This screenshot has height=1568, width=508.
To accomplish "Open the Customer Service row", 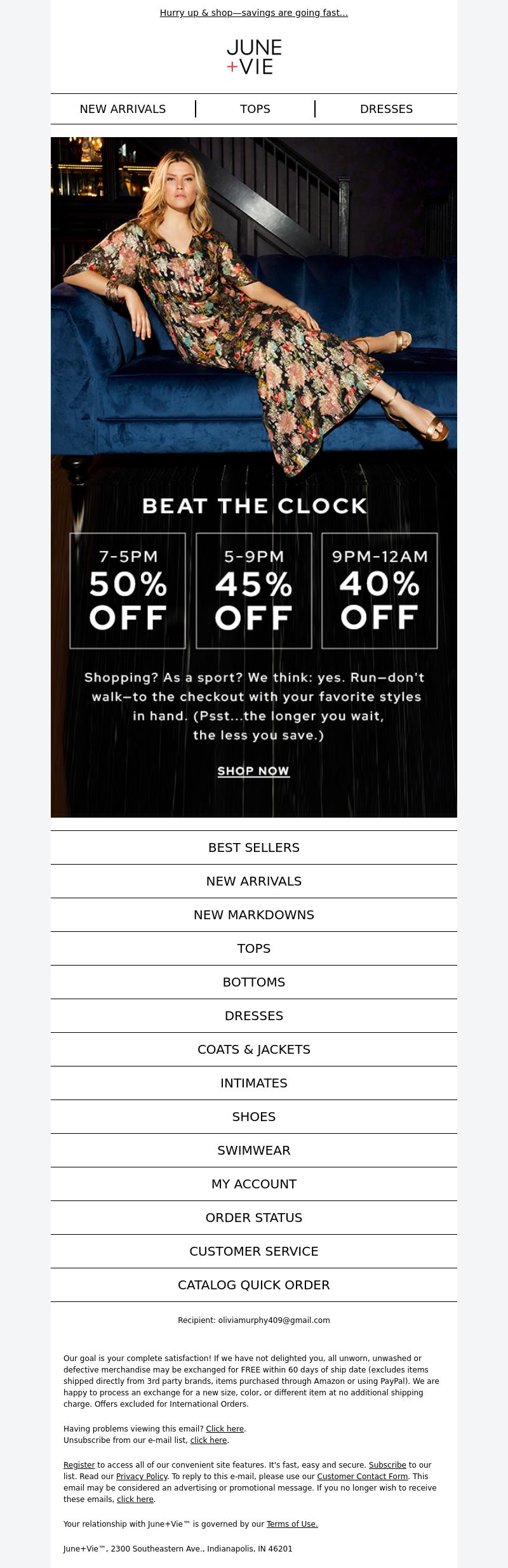I will click(253, 1251).
